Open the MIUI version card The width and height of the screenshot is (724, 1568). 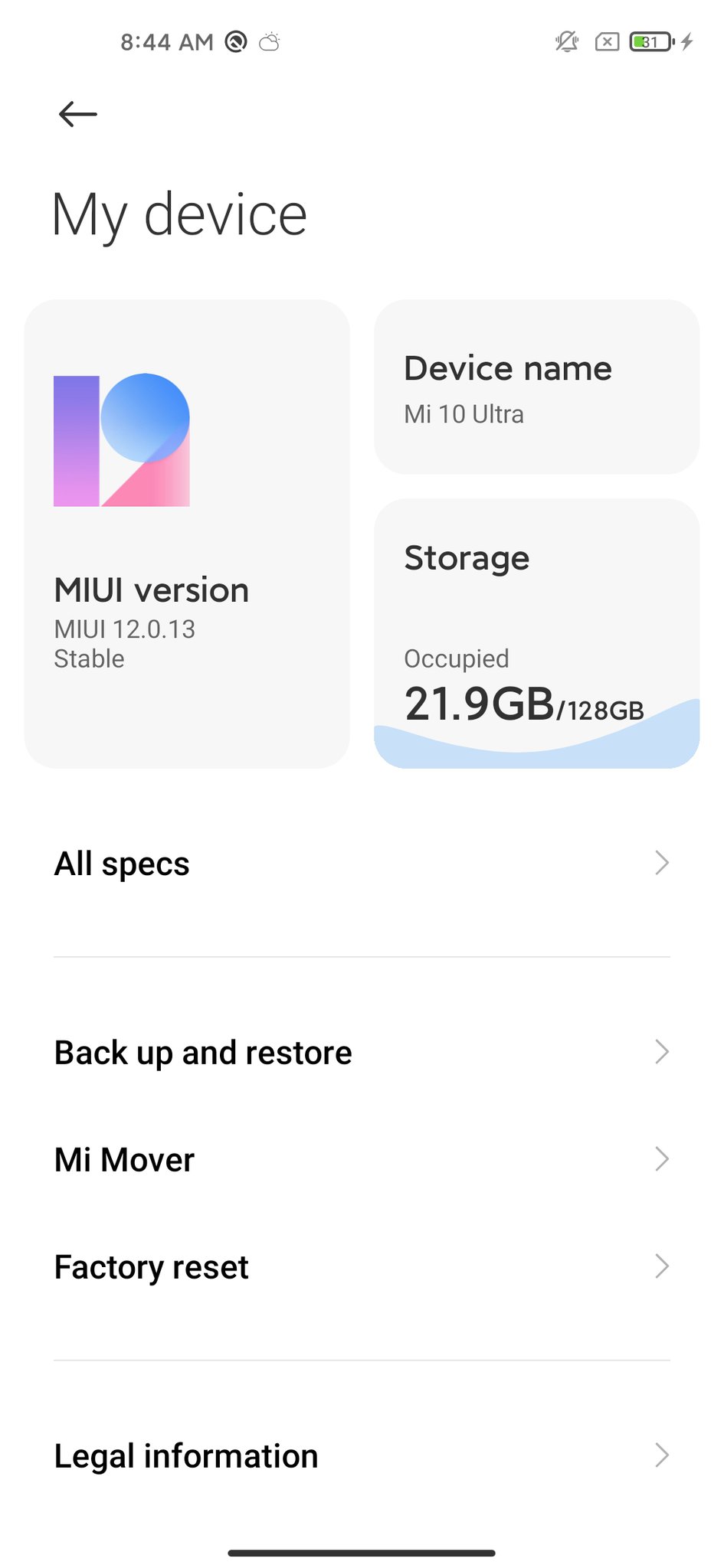(187, 534)
